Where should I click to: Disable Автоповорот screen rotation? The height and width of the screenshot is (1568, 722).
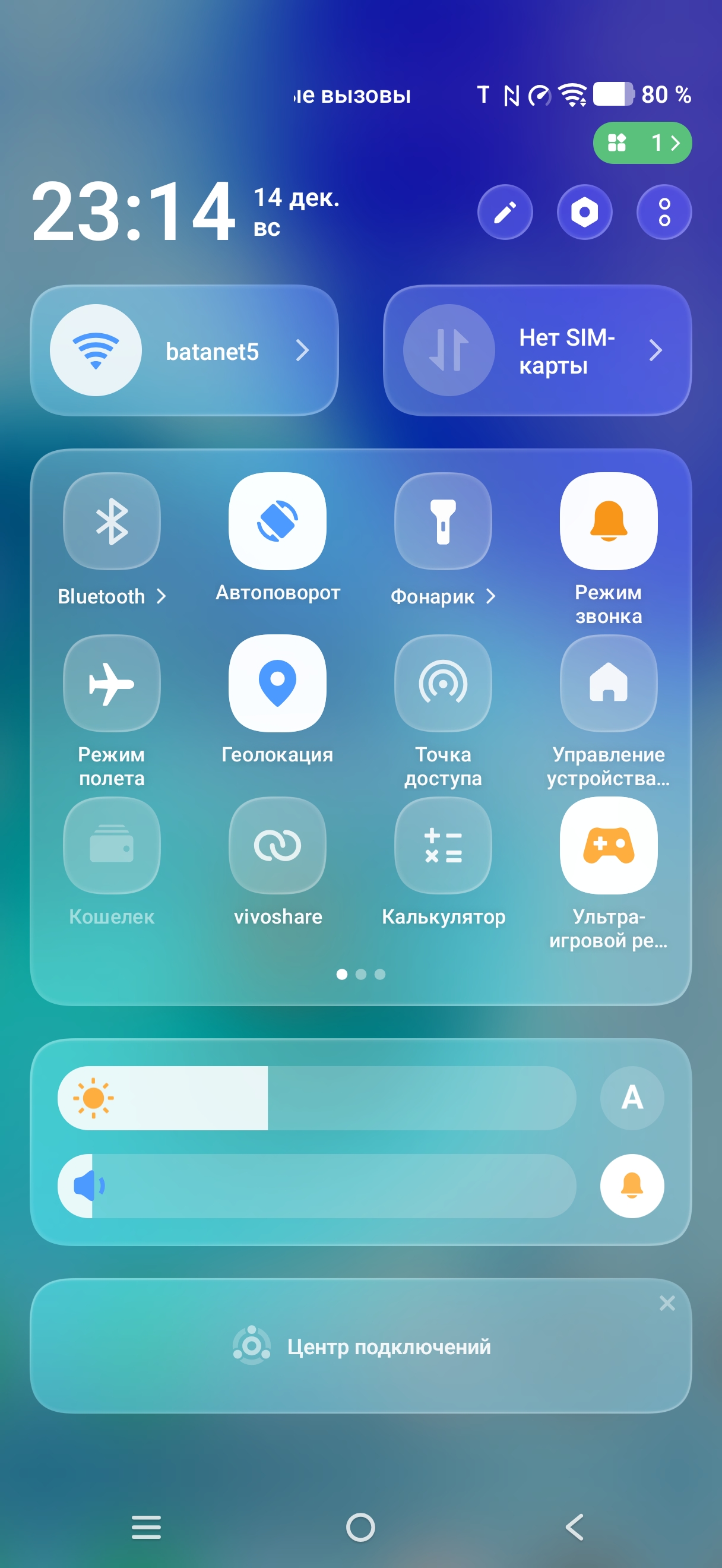pyautogui.click(x=277, y=521)
